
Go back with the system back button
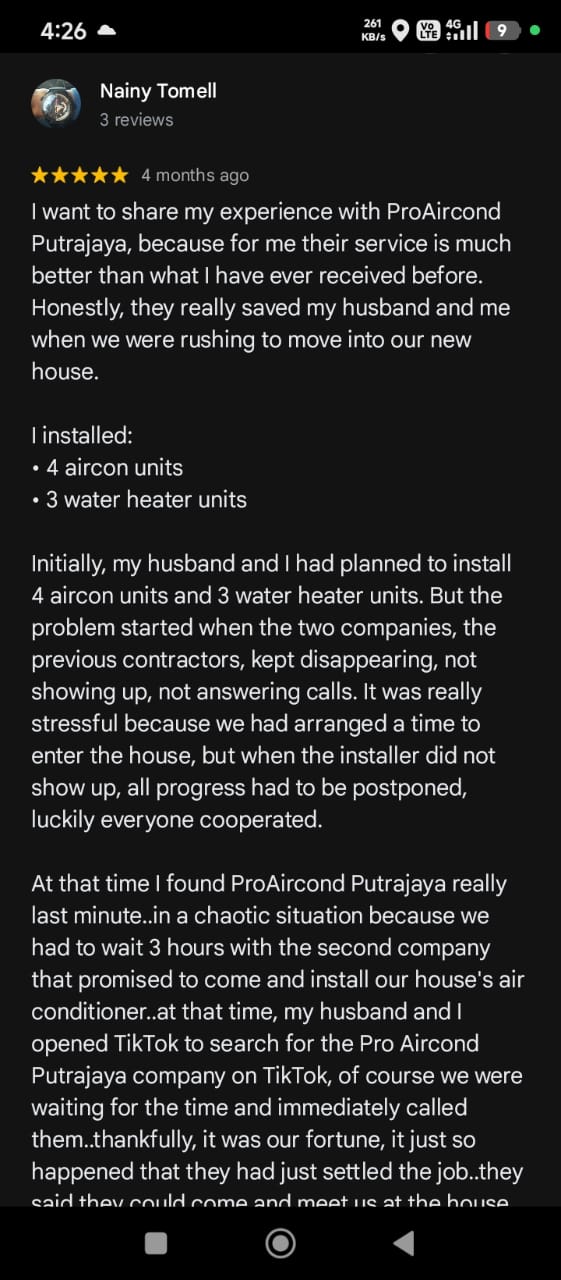[x=403, y=1243]
